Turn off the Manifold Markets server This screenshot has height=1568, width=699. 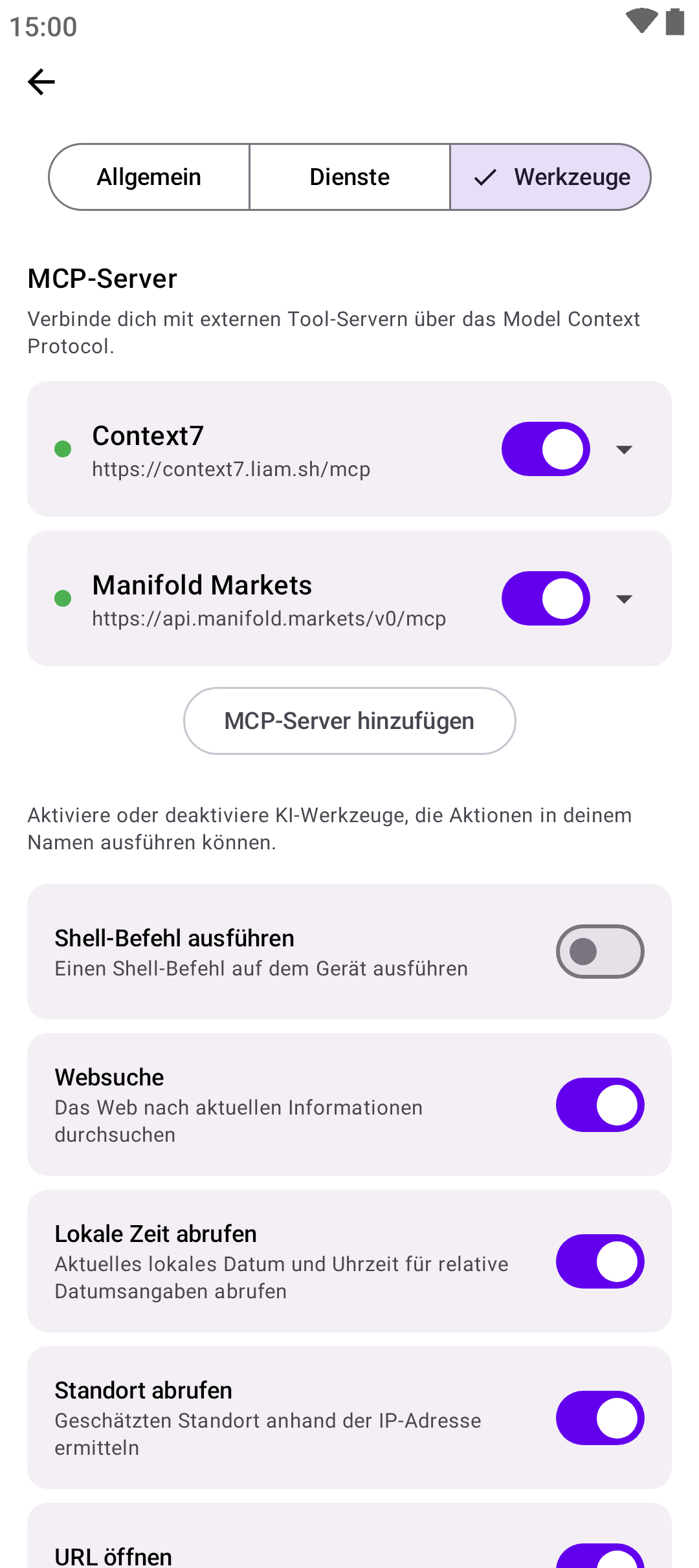pyautogui.click(x=546, y=598)
